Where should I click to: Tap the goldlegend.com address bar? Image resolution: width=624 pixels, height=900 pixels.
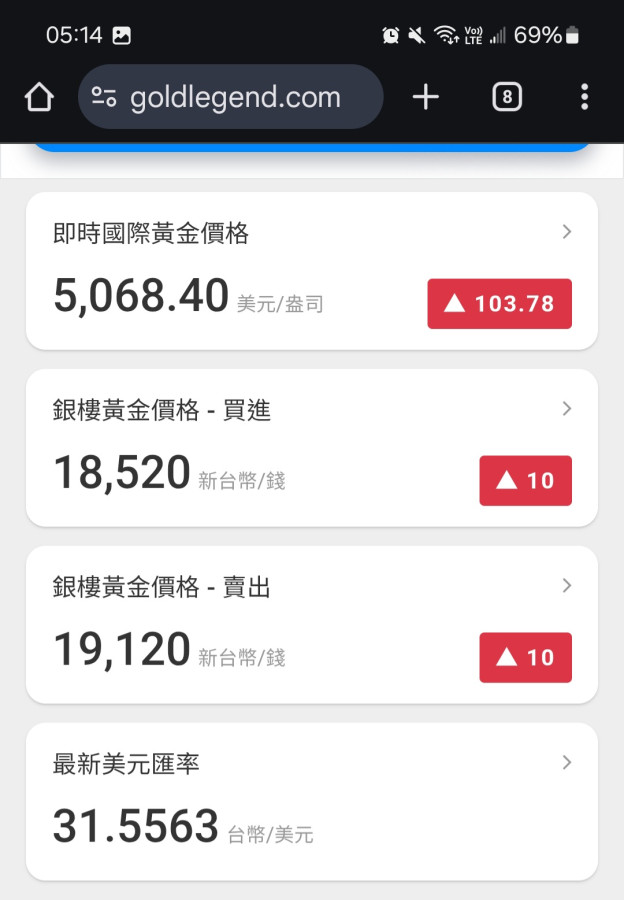(234, 97)
